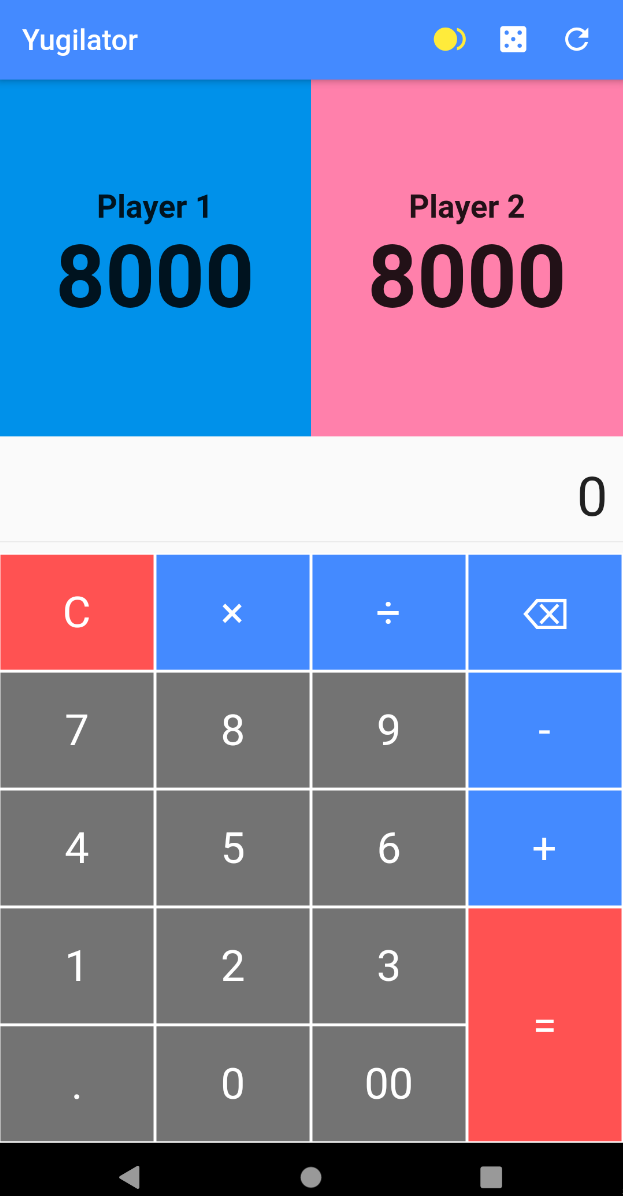Hit the plus key
623x1196 pixels.
(544, 848)
